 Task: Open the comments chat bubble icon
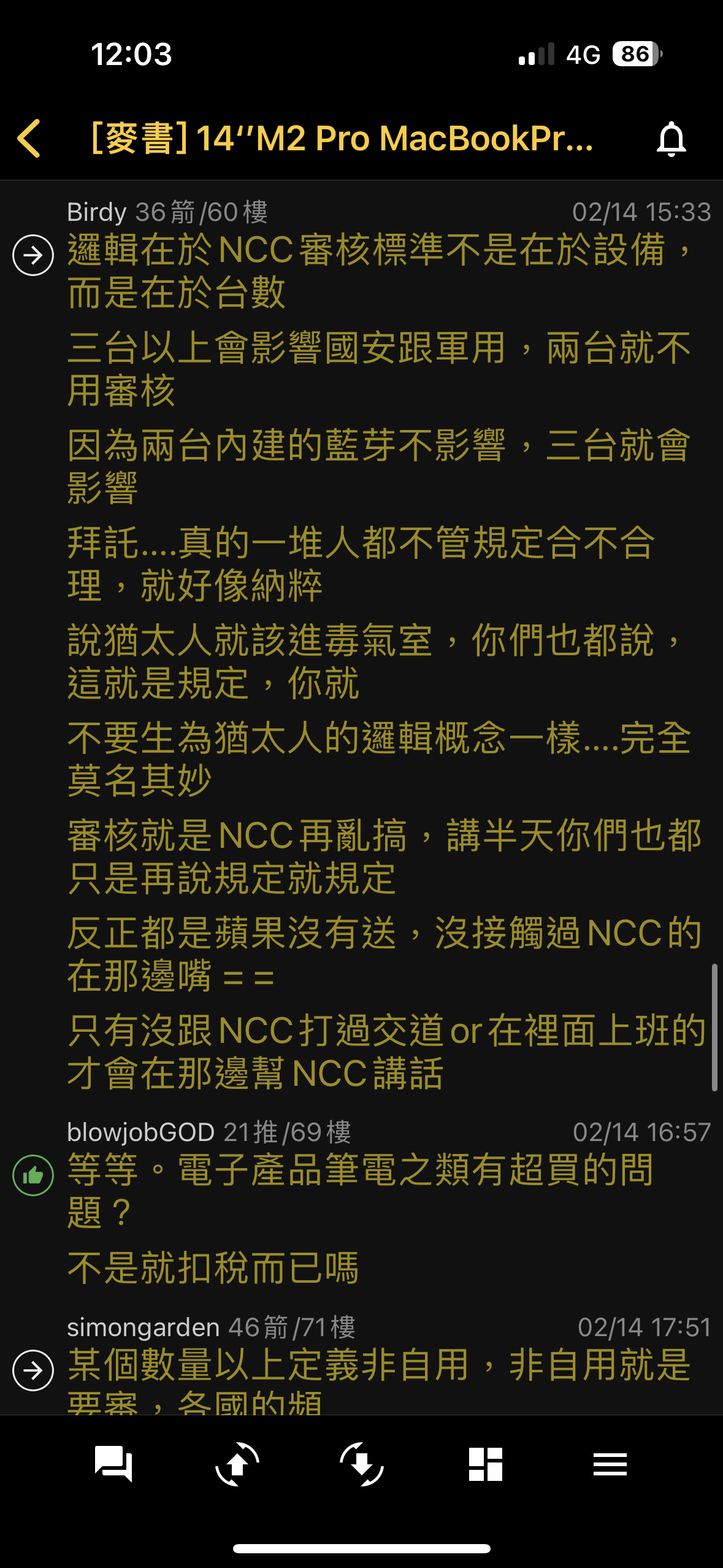click(x=113, y=1464)
